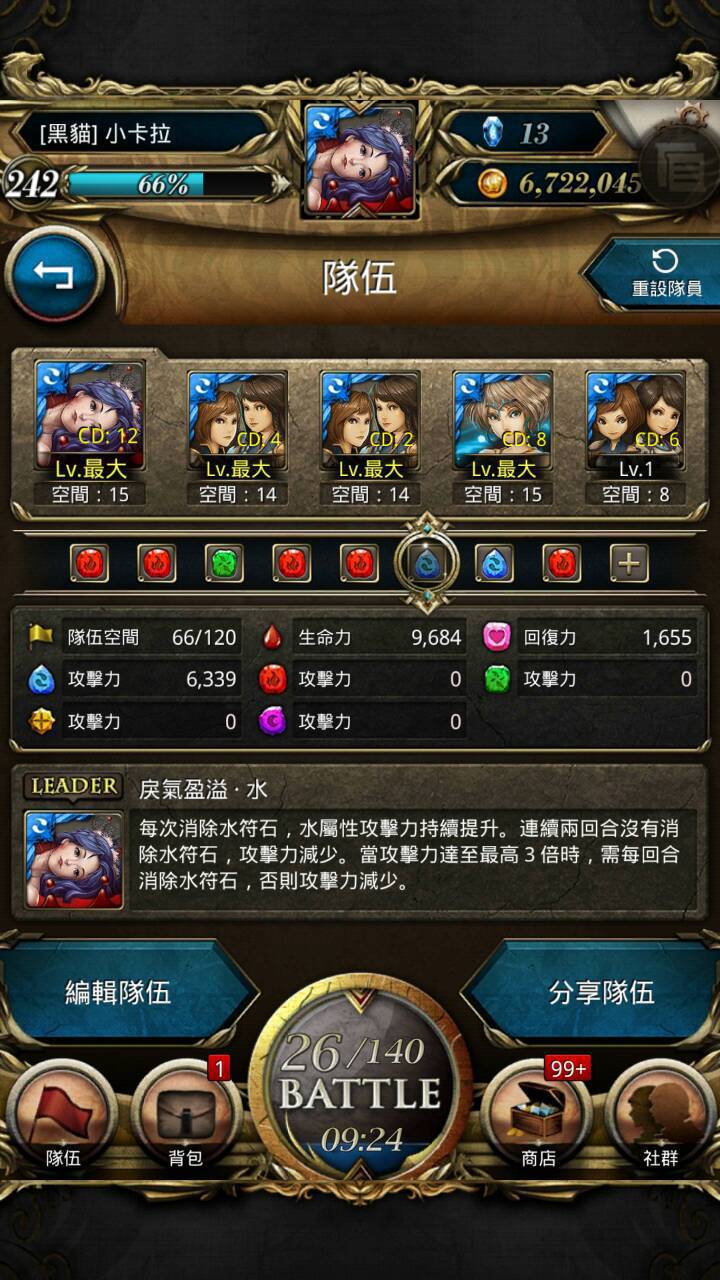
Task: Go back using the blue arrow button
Action: tap(55, 275)
